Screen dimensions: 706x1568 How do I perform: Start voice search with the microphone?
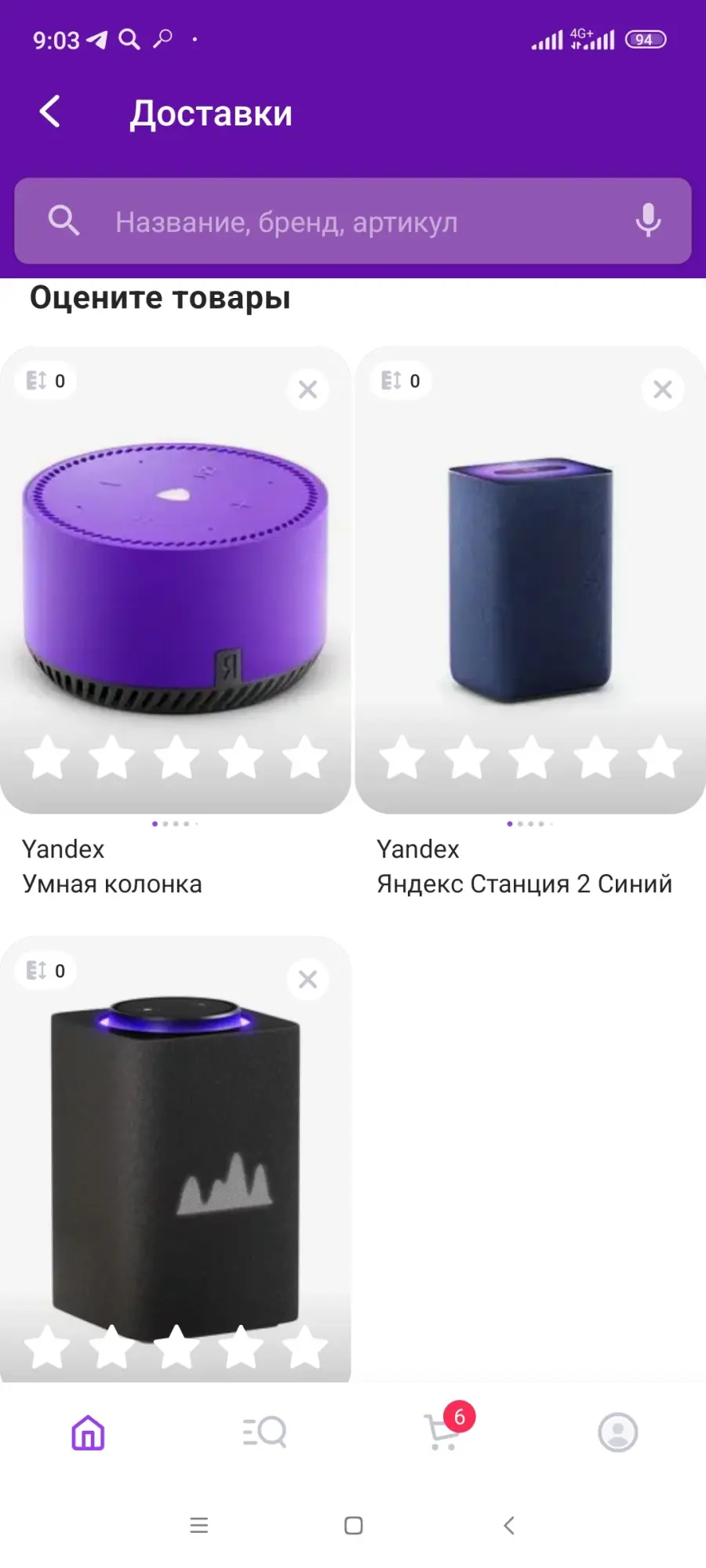pyautogui.click(x=648, y=220)
